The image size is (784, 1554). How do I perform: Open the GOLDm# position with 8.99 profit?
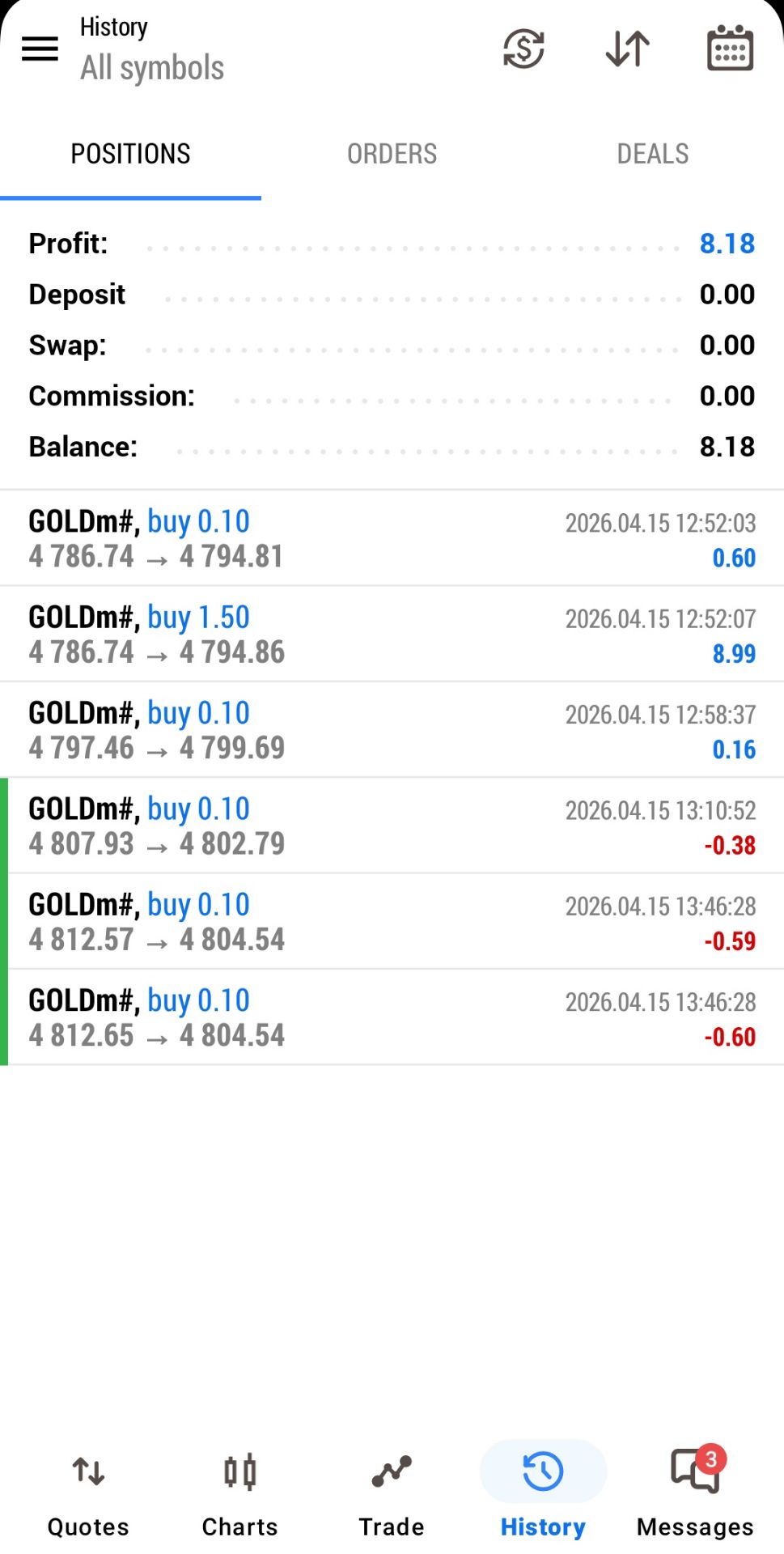(392, 635)
